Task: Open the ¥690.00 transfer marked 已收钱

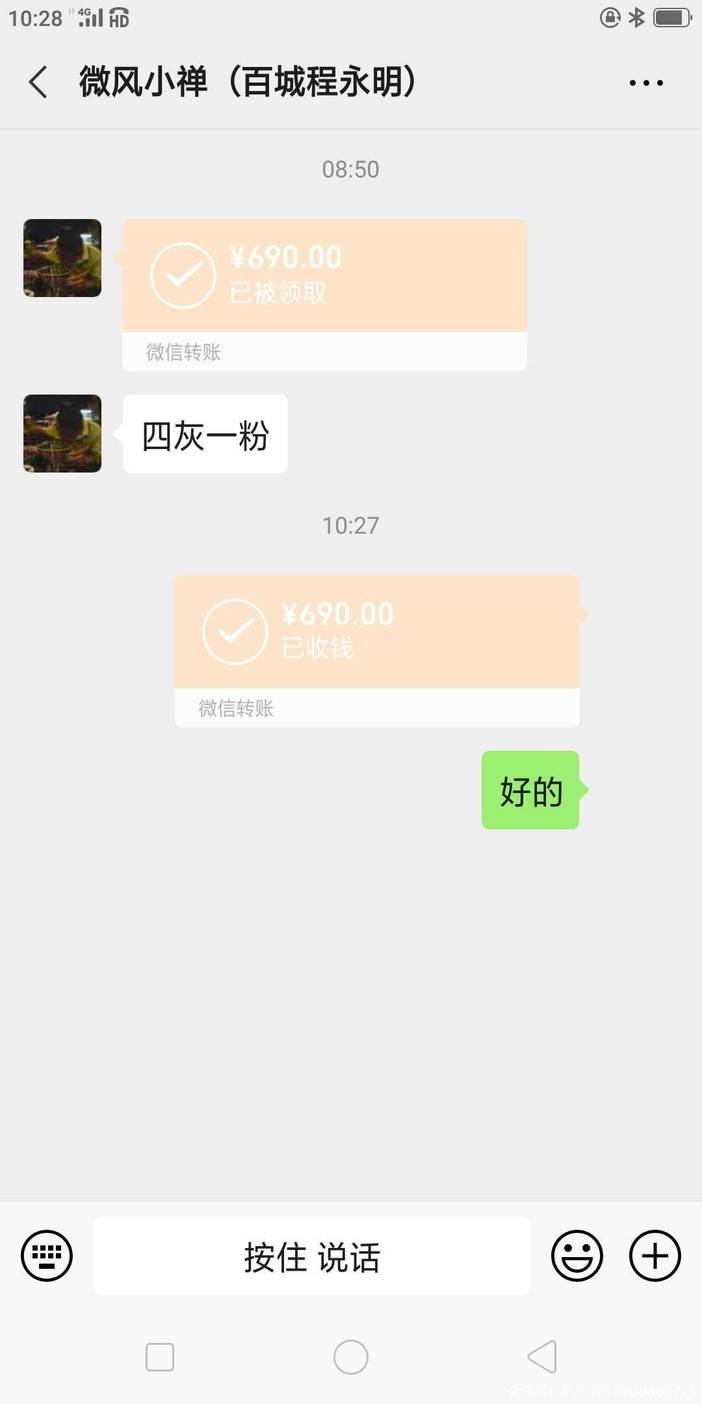Action: tap(376, 633)
